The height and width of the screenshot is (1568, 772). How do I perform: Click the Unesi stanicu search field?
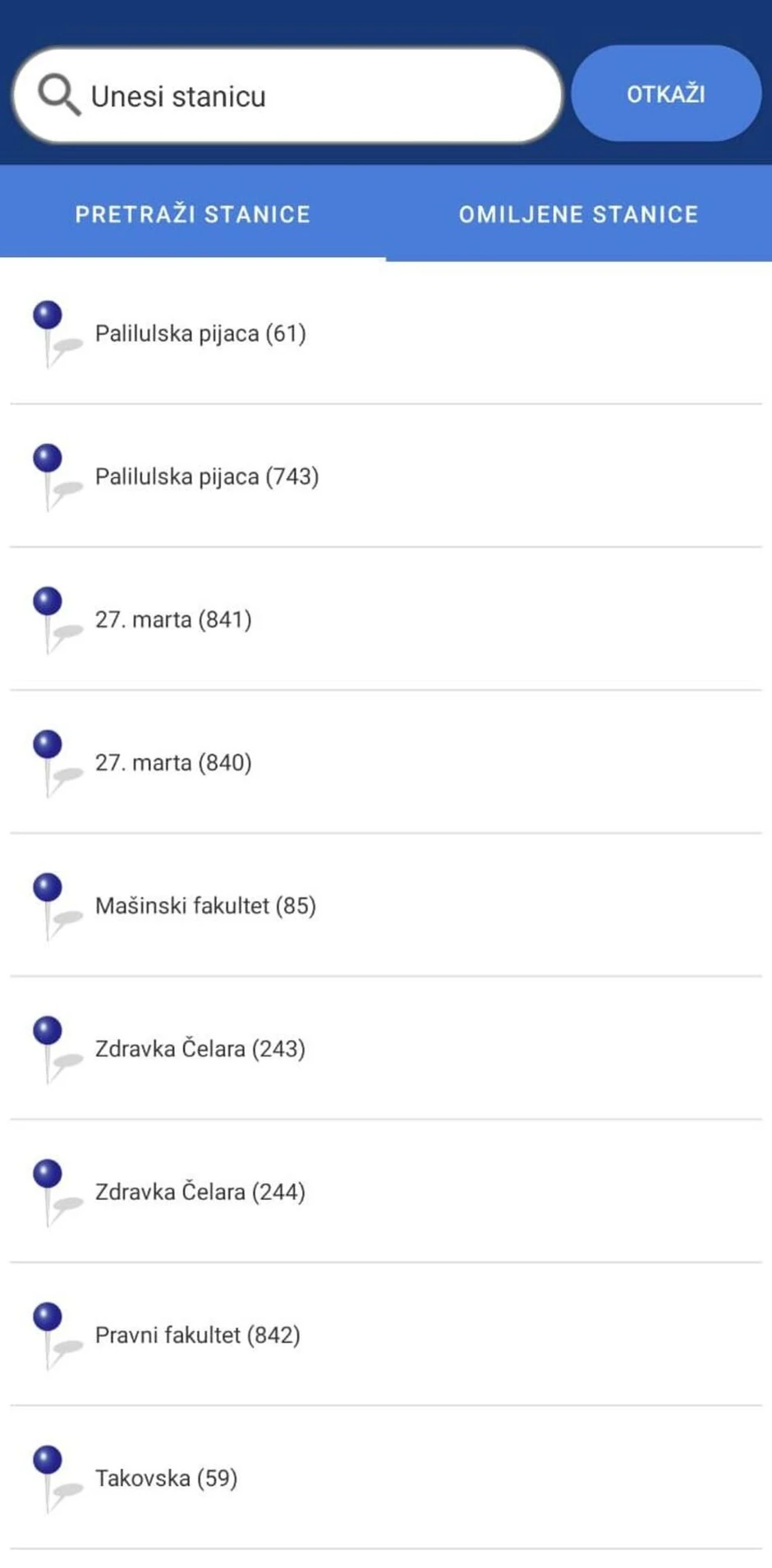(x=287, y=95)
